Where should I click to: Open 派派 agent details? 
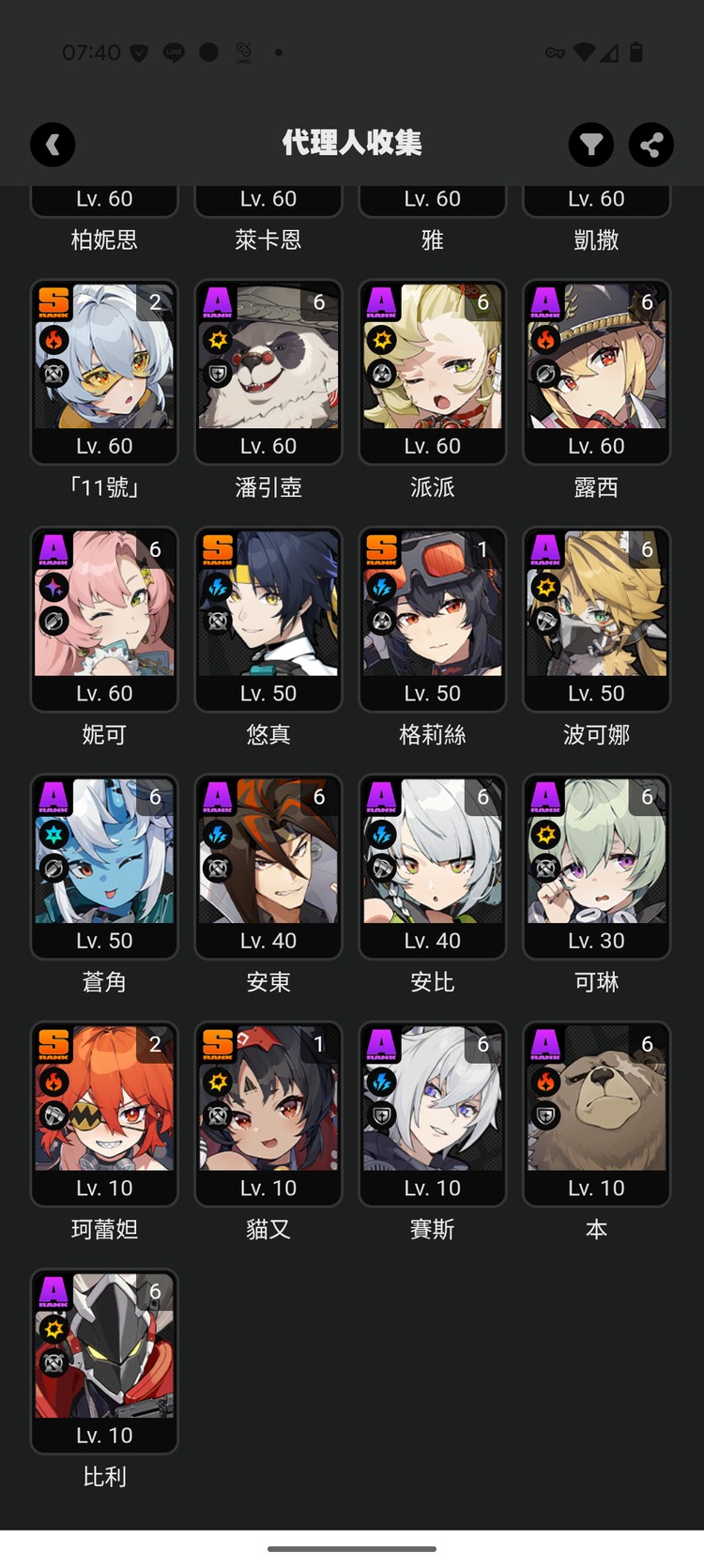click(x=433, y=372)
